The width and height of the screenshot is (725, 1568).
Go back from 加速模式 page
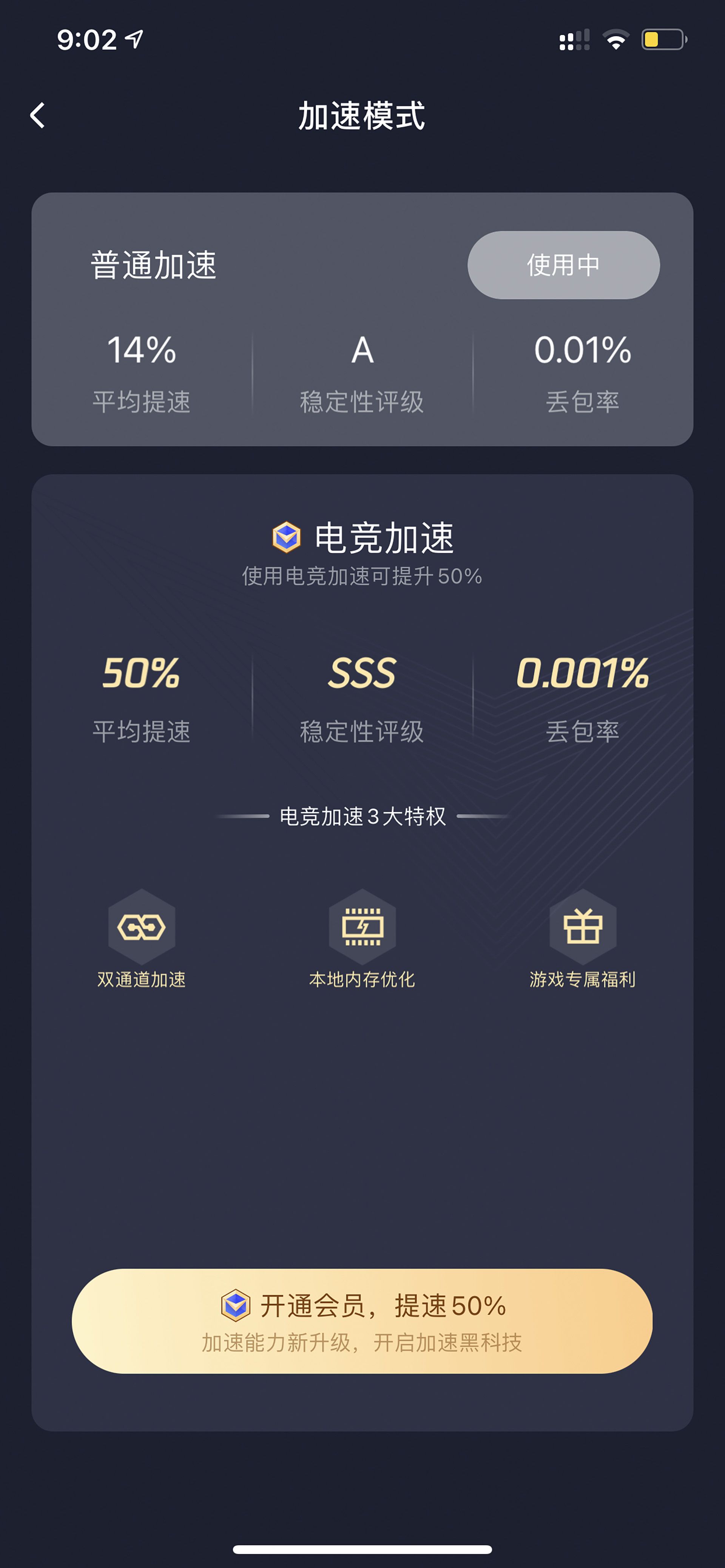pos(38,115)
